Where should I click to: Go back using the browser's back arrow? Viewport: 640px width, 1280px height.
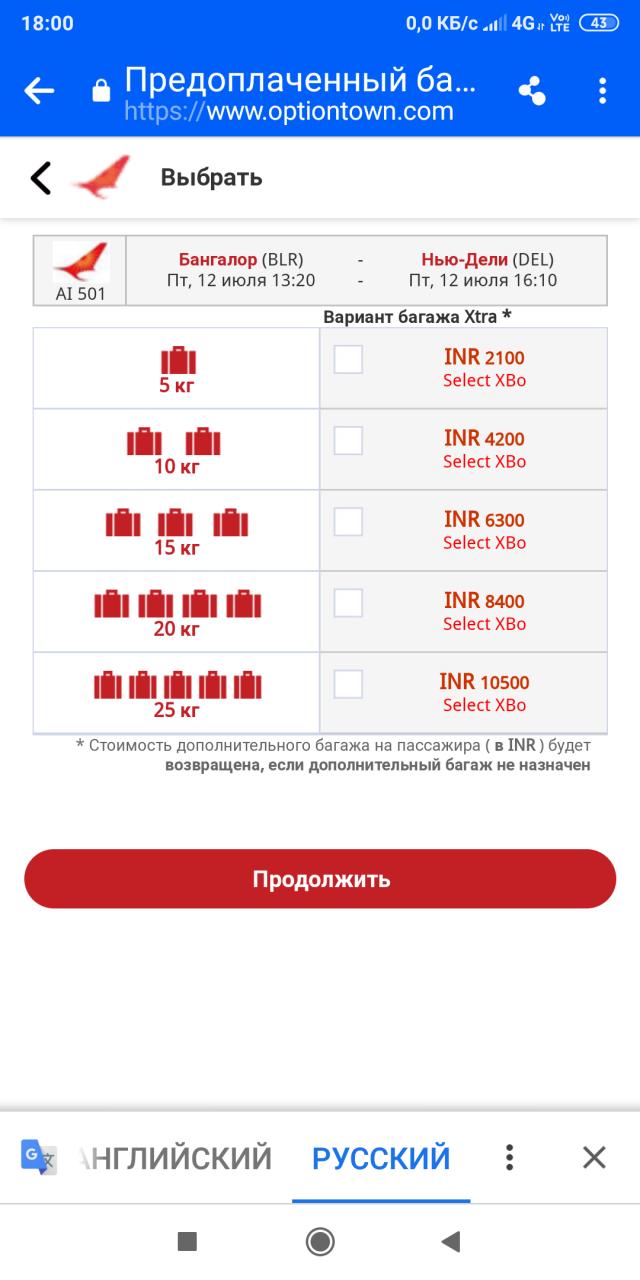39,92
